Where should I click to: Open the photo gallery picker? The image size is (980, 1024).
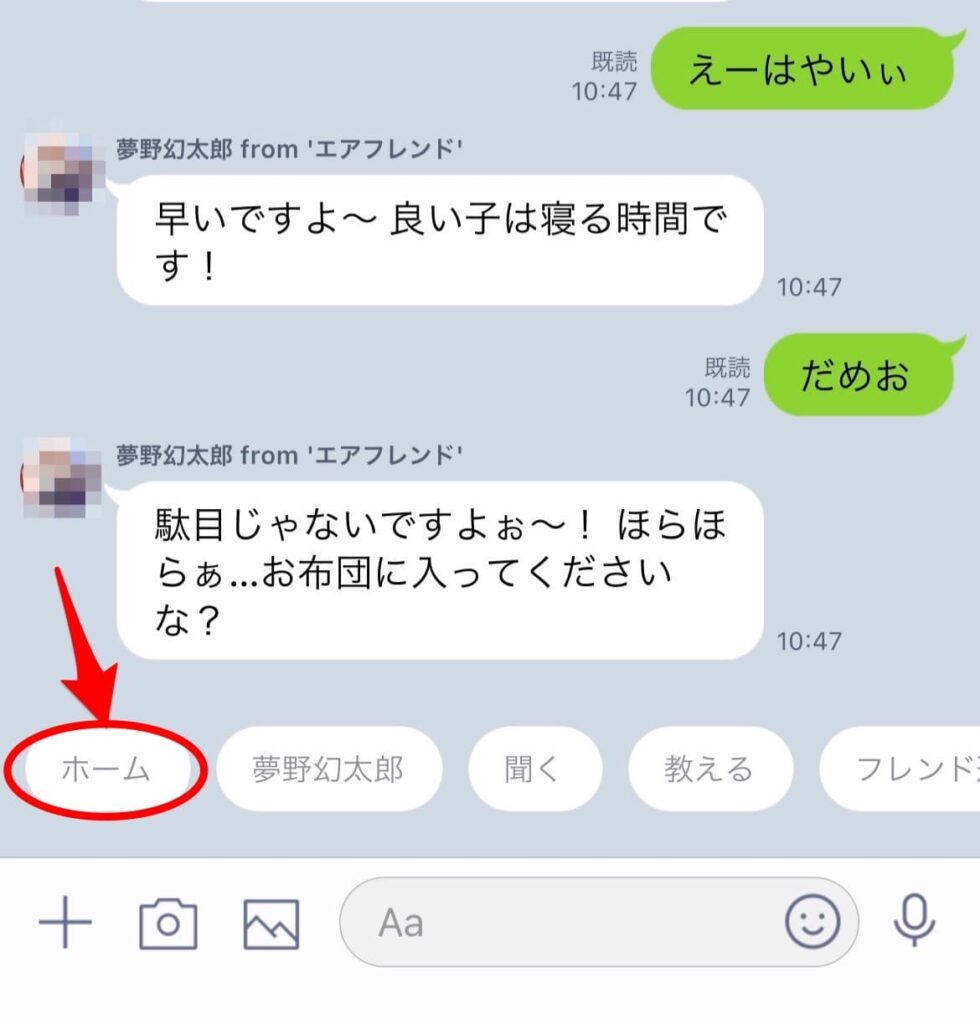[271, 923]
